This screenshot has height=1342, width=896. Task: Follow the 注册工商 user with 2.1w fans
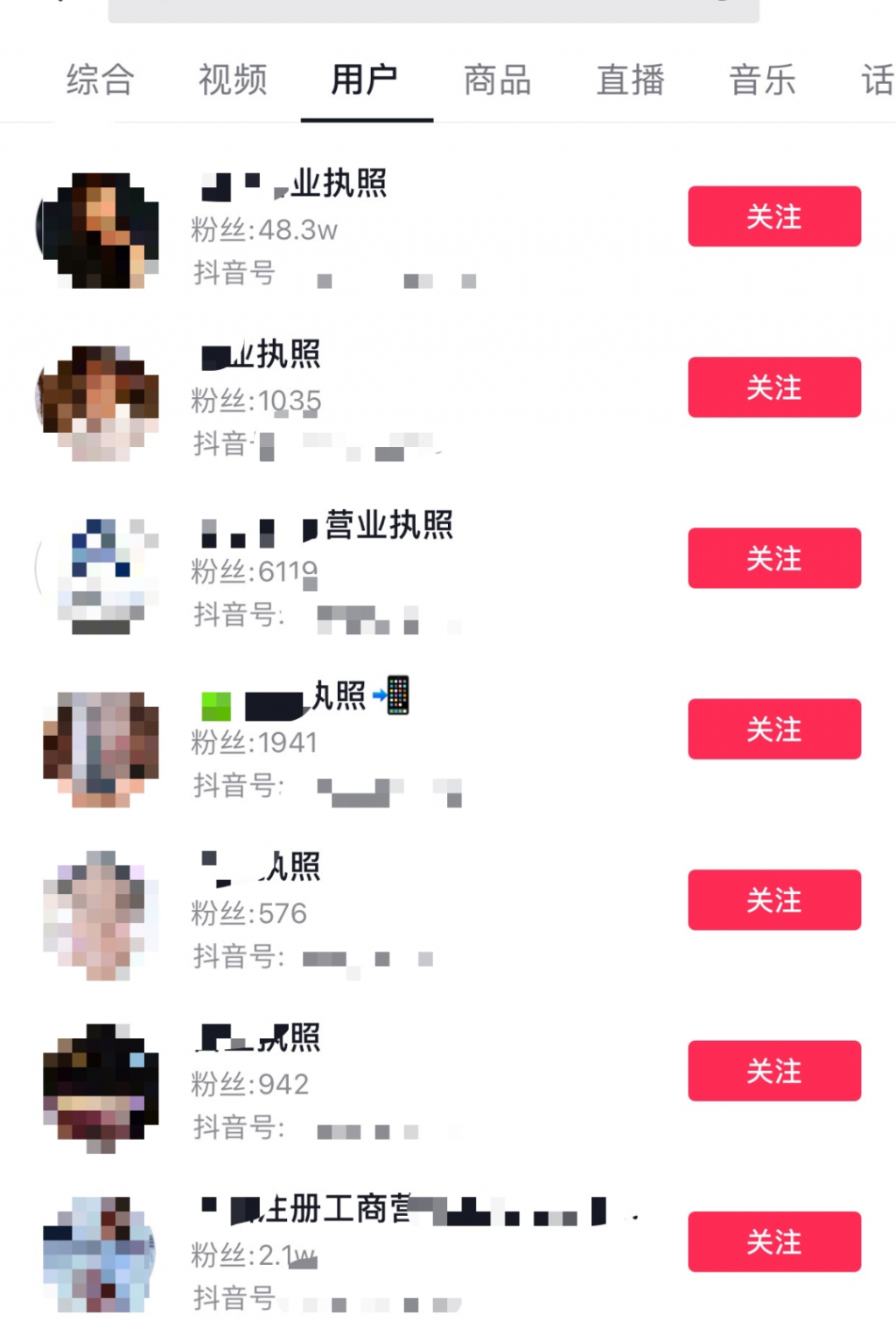[773, 1241]
